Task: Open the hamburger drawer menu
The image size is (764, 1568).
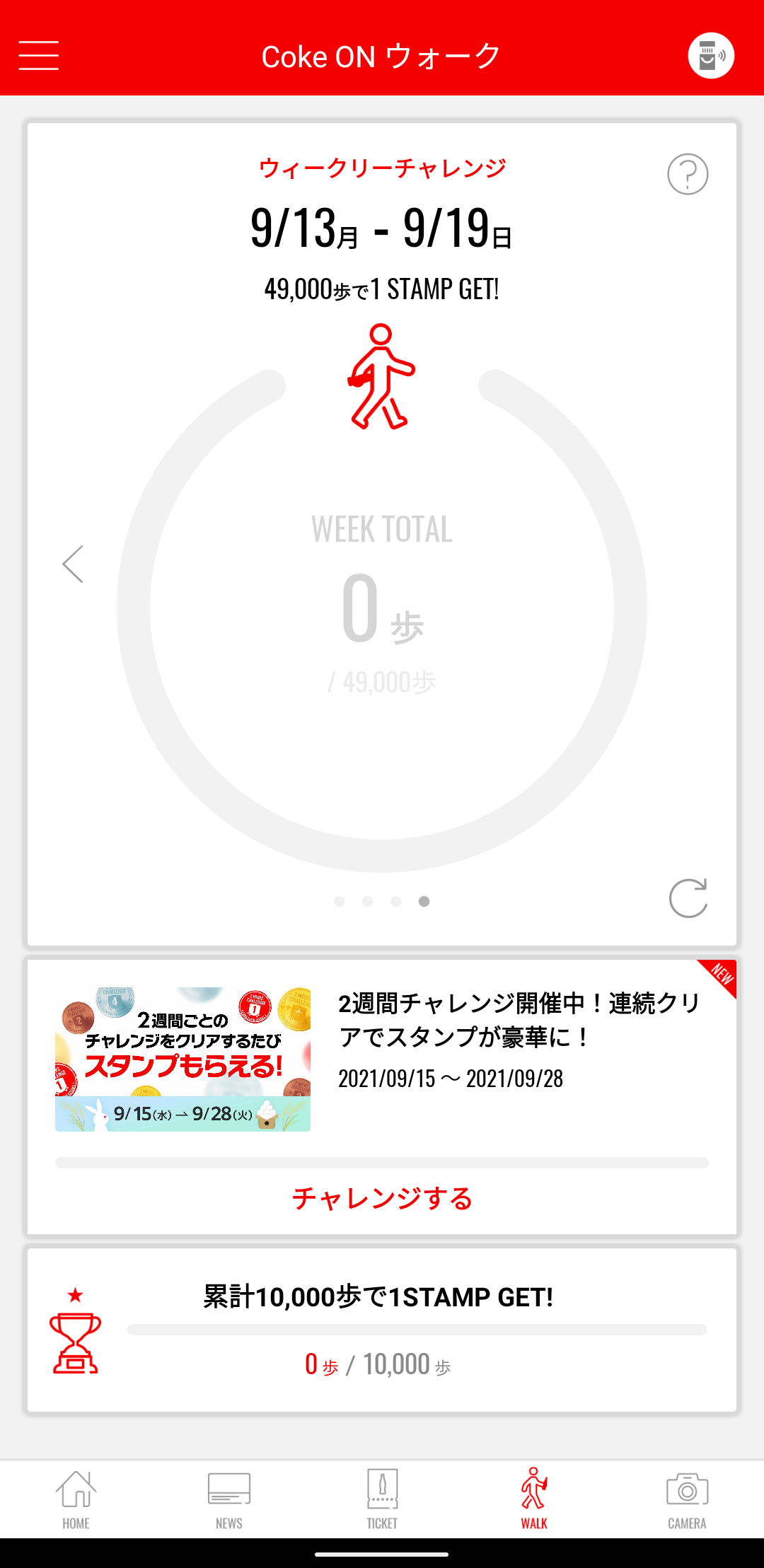Action: pos(39,55)
